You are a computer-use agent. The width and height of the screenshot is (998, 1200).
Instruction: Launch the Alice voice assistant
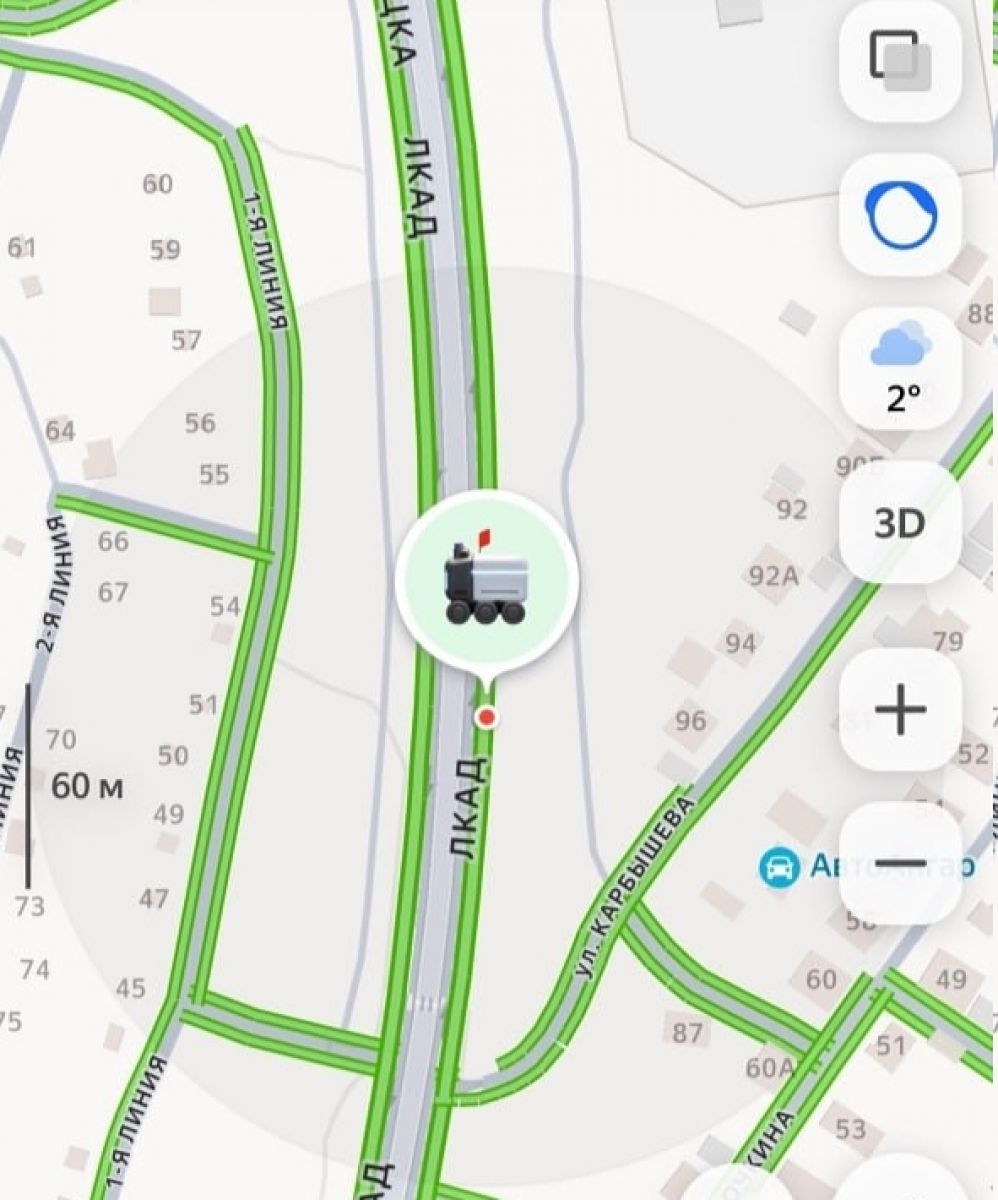[x=900, y=215]
